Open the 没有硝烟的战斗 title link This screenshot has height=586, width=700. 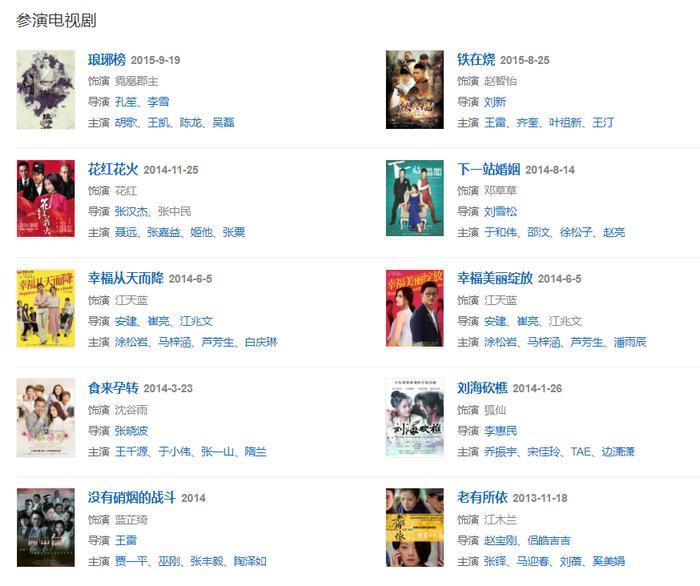[131, 498]
